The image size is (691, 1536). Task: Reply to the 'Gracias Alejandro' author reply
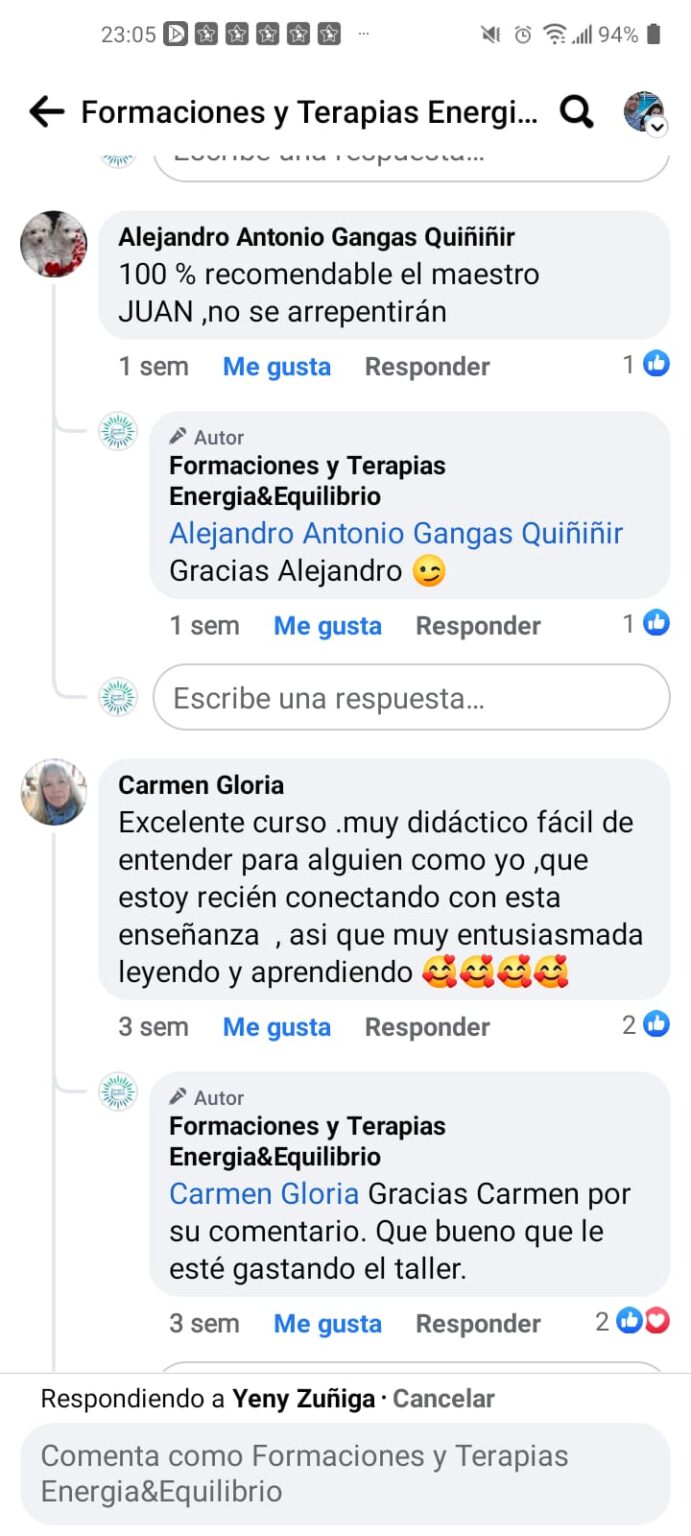[x=478, y=626]
